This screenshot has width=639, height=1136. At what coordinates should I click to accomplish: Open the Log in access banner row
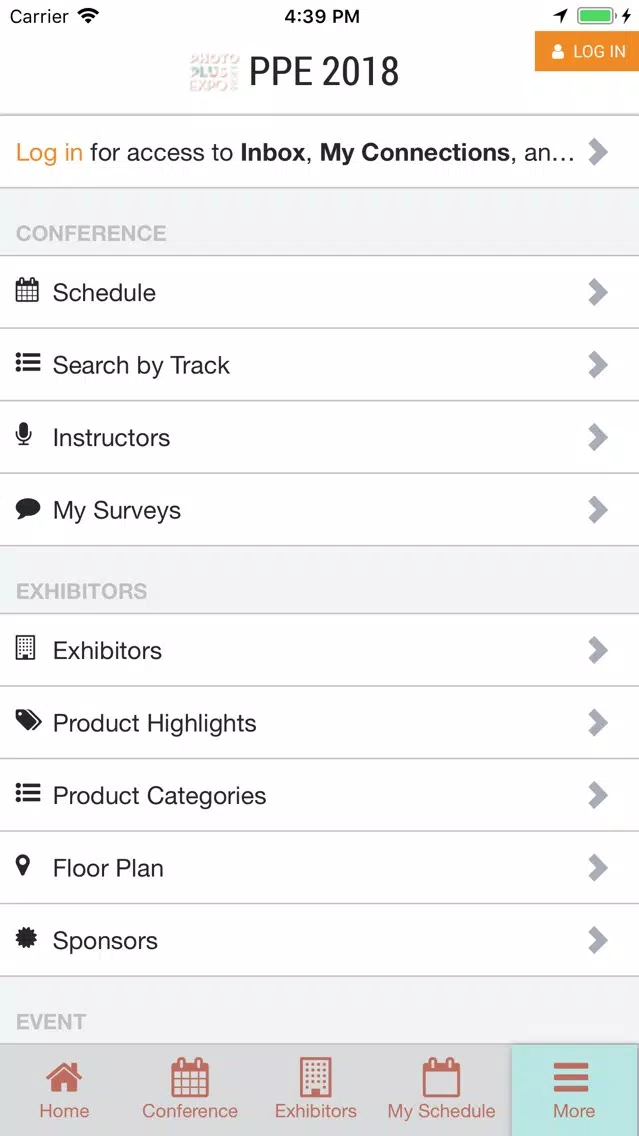pos(320,152)
